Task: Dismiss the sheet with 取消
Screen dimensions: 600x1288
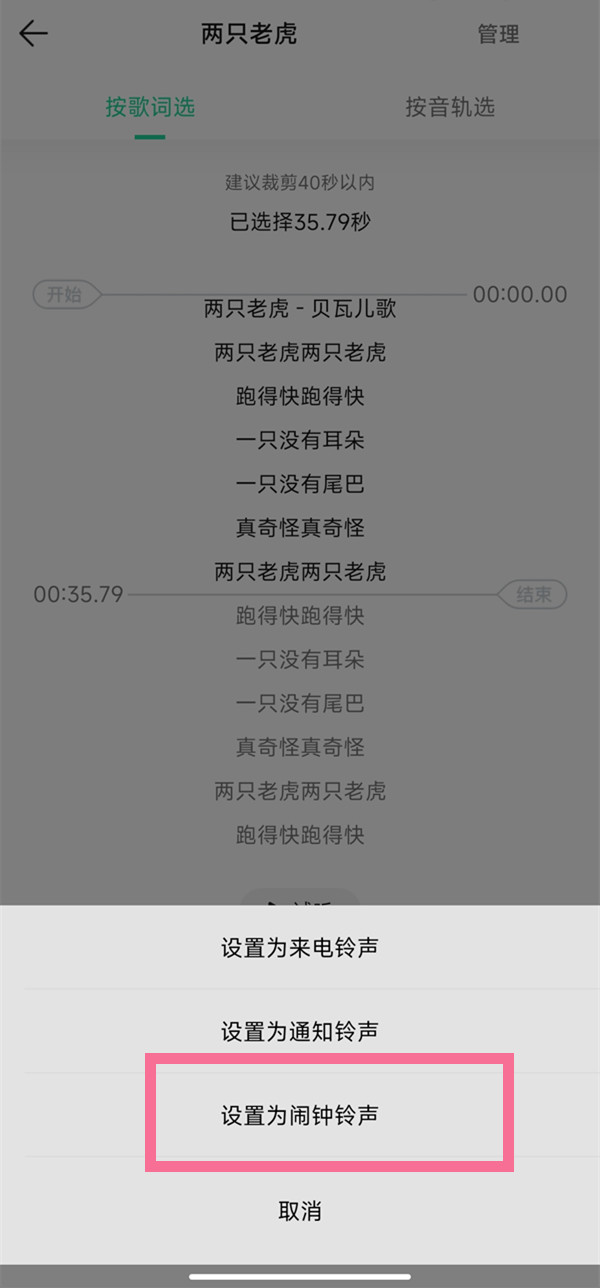Action: 299,1211
